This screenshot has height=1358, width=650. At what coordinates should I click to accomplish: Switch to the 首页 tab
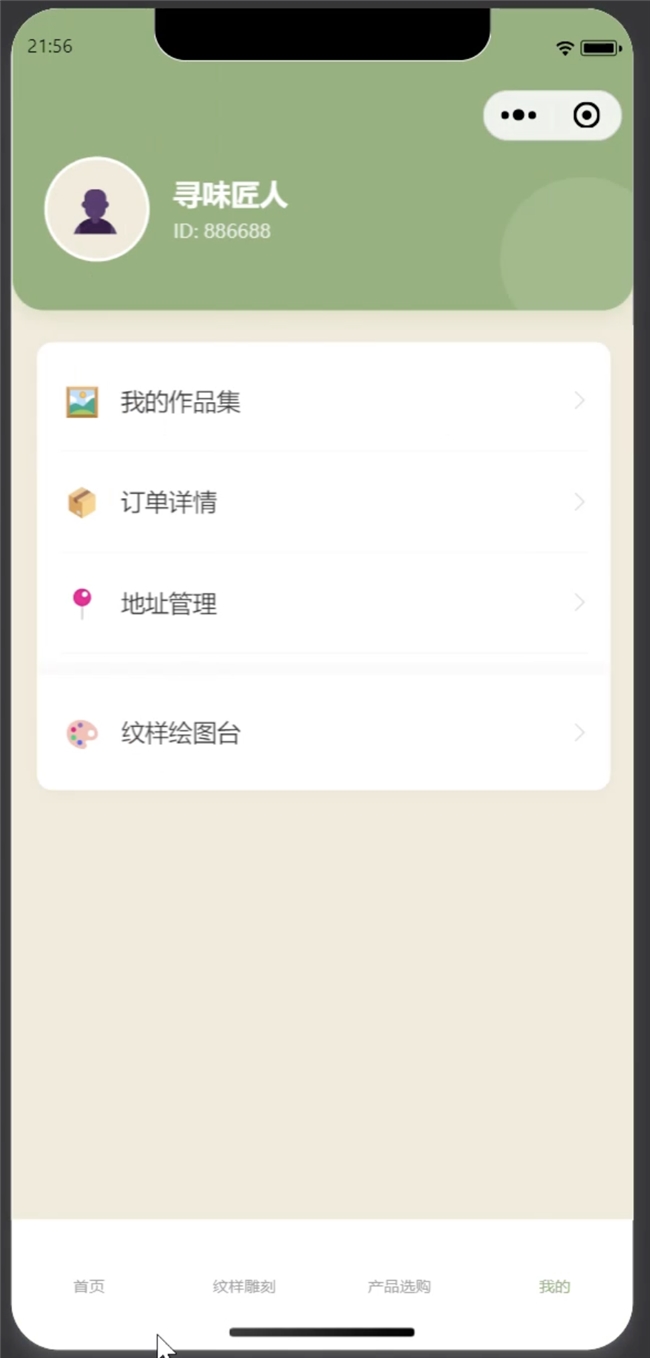click(x=89, y=1286)
